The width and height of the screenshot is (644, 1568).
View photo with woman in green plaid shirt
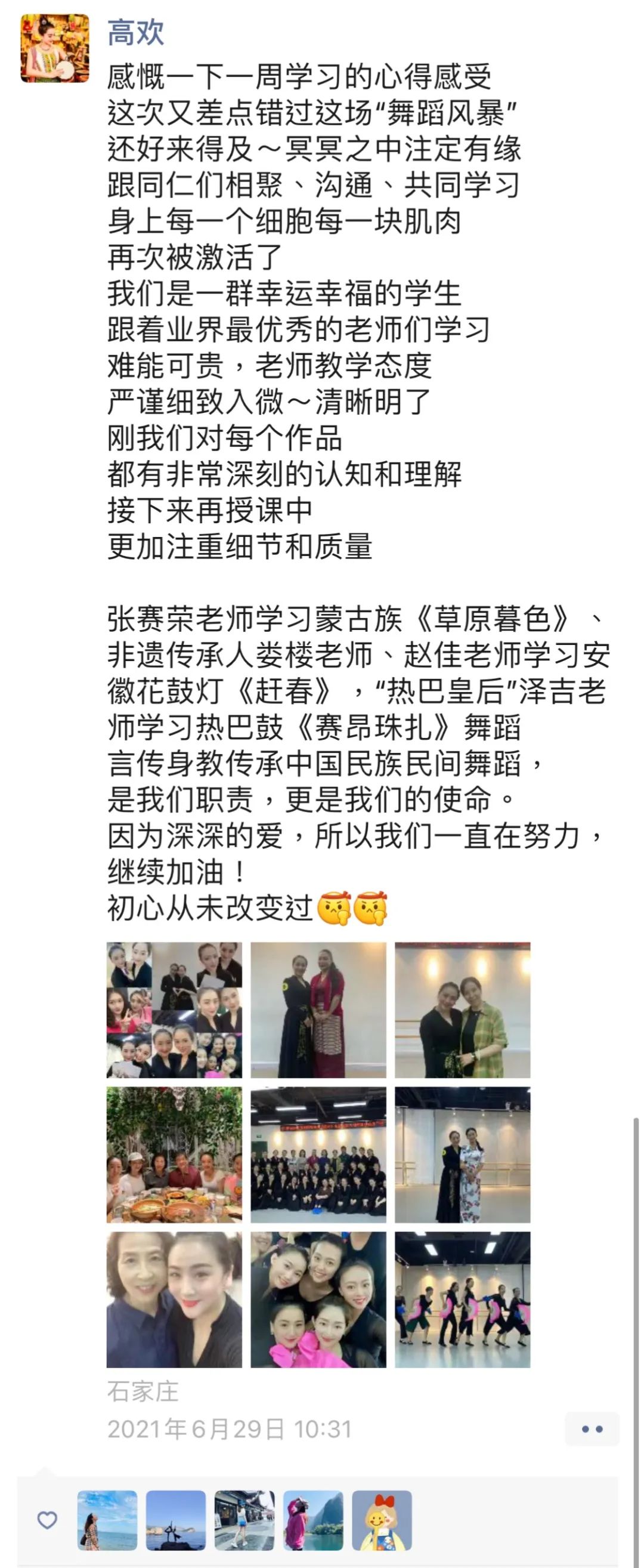point(462,1010)
